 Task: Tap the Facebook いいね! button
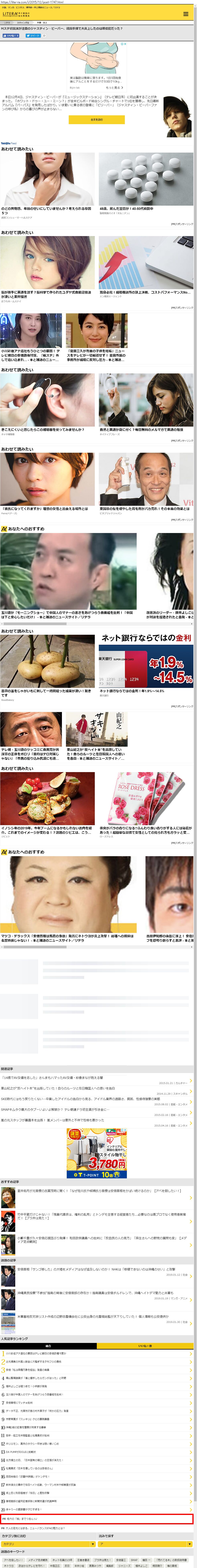point(10,35)
